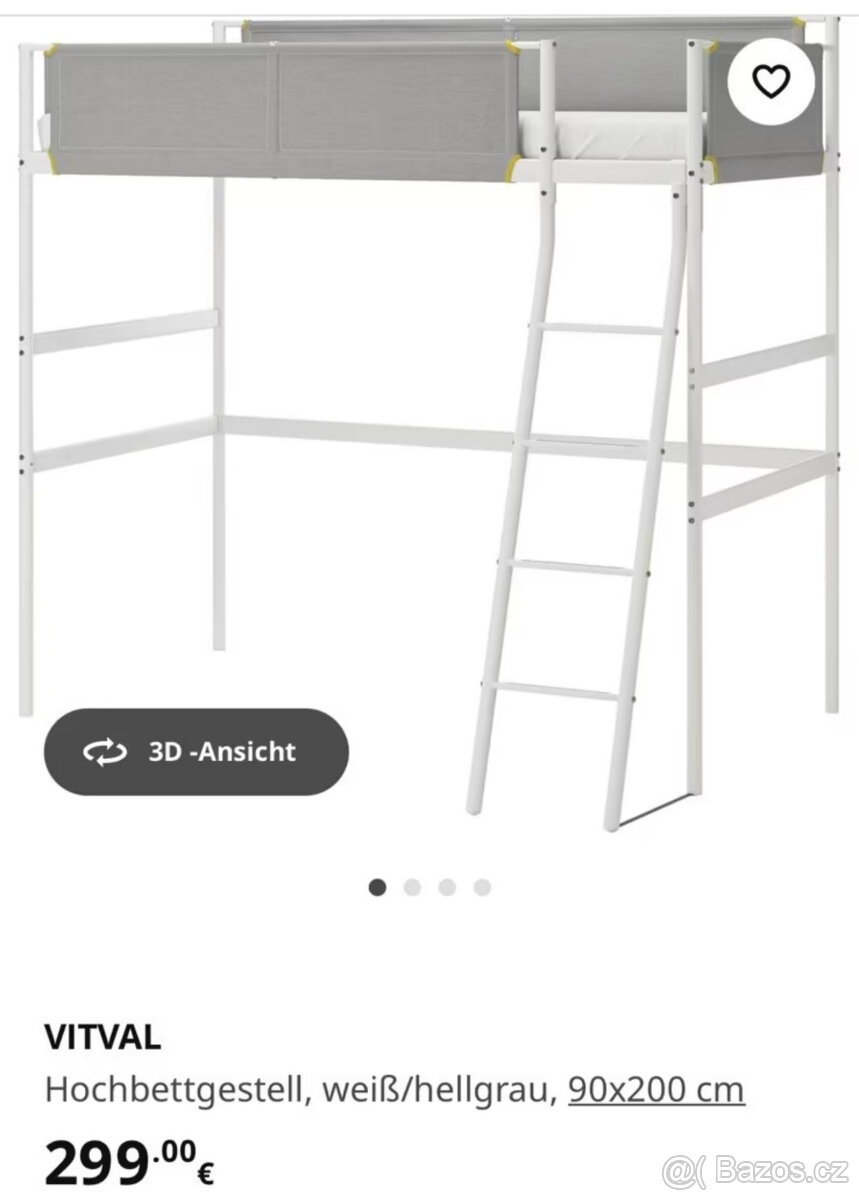859x1200 pixels.
Task: Open the image carousel navigation dots
Action: tap(428, 884)
